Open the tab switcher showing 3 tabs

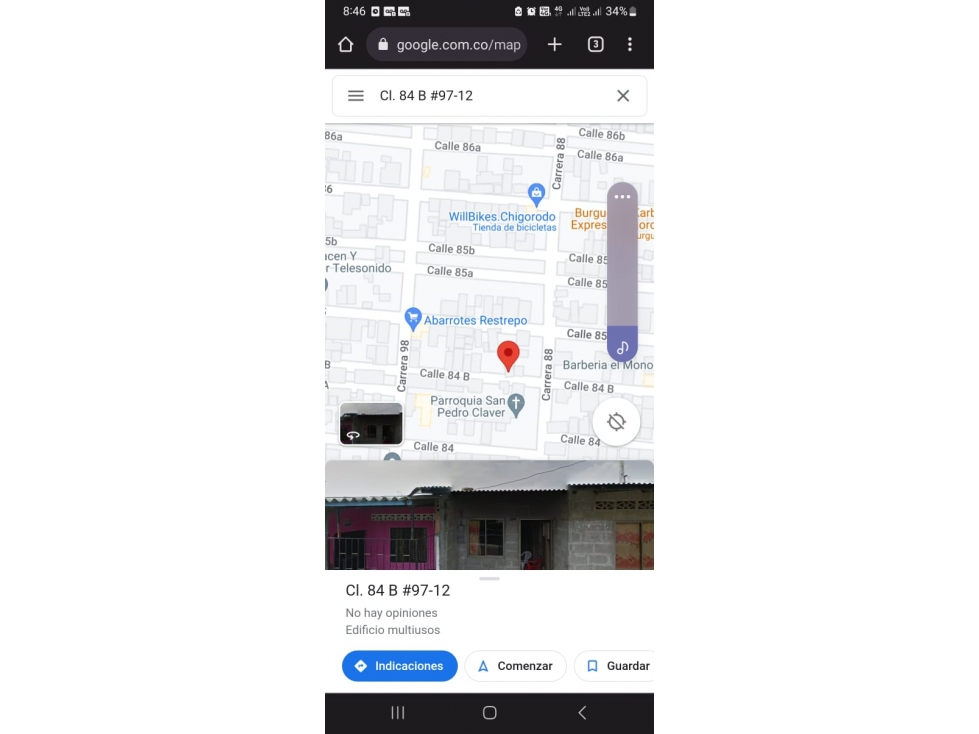[595, 44]
